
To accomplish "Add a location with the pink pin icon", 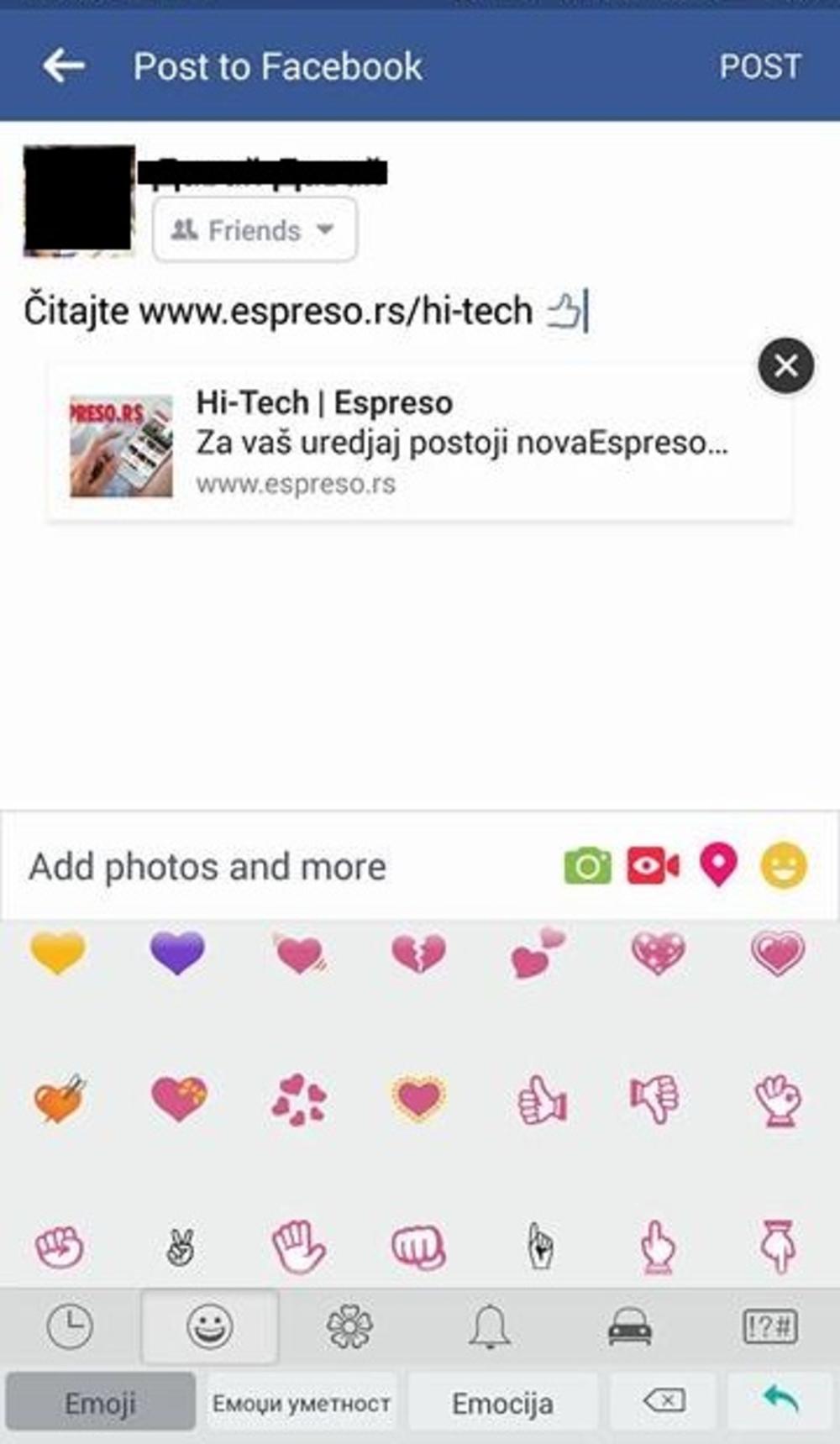I will [x=718, y=864].
